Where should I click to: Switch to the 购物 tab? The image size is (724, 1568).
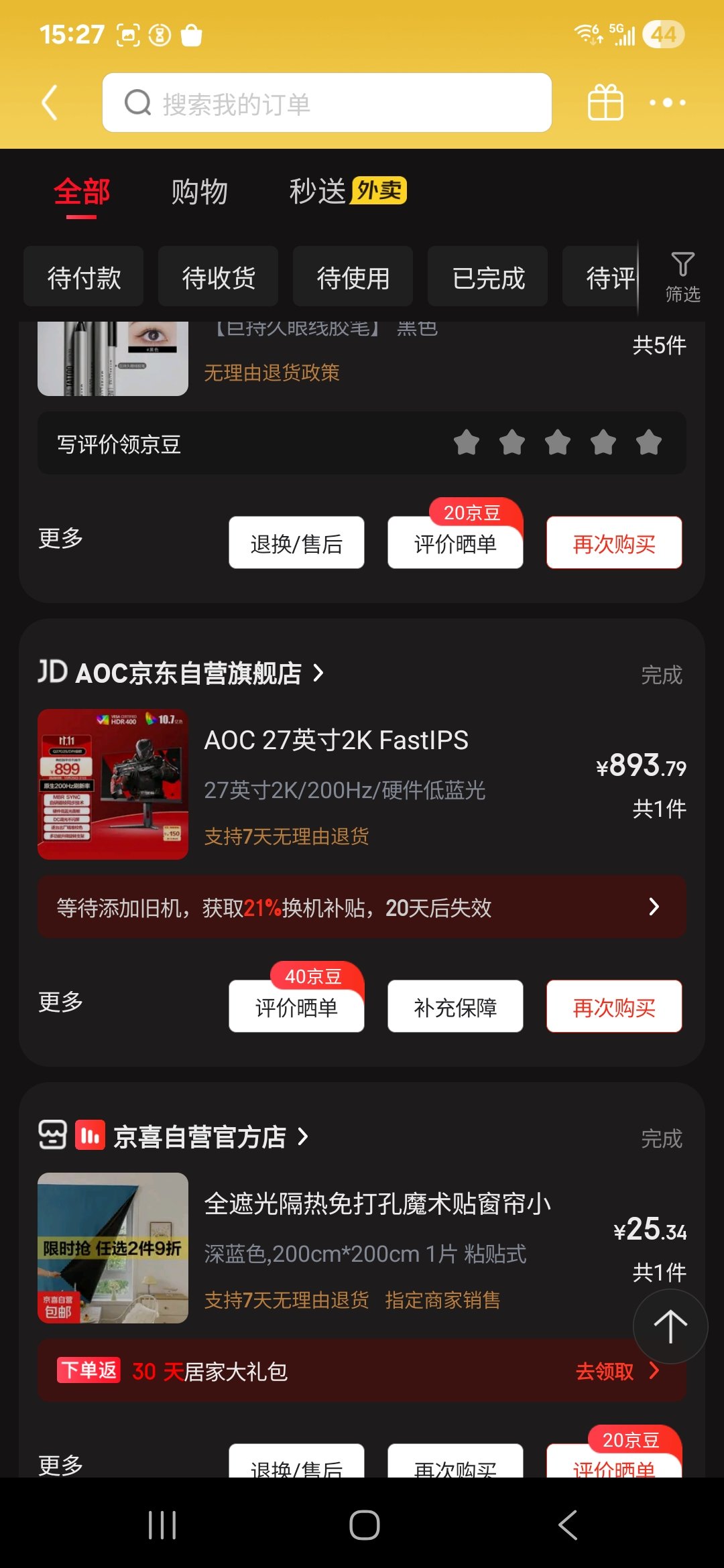199,191
